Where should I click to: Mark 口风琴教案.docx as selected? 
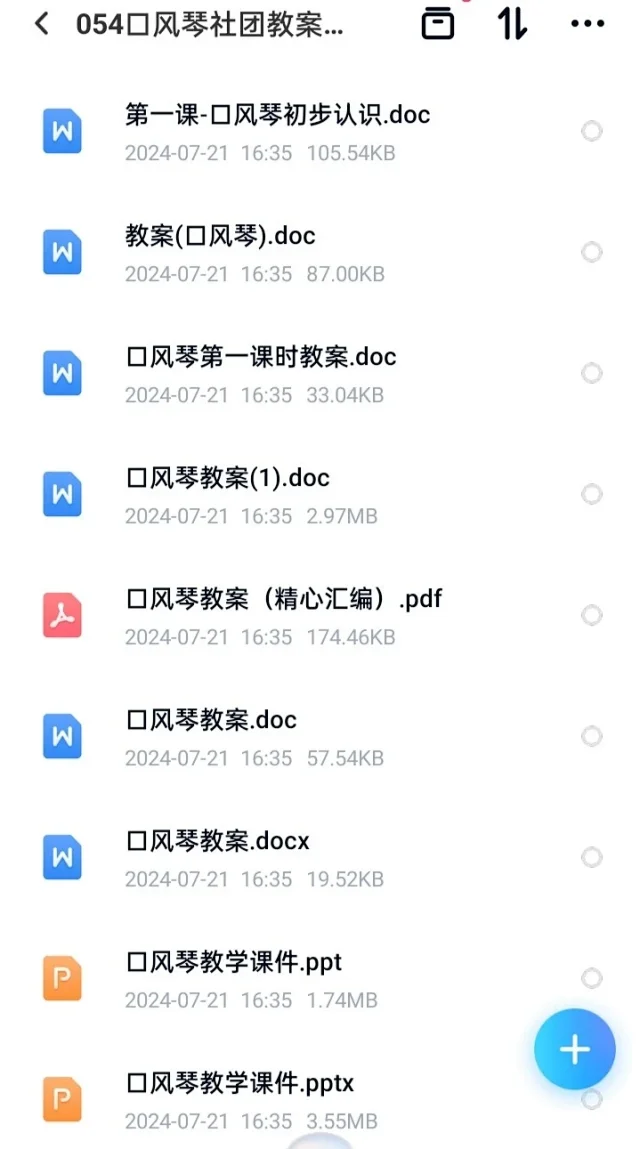[592, 857]
